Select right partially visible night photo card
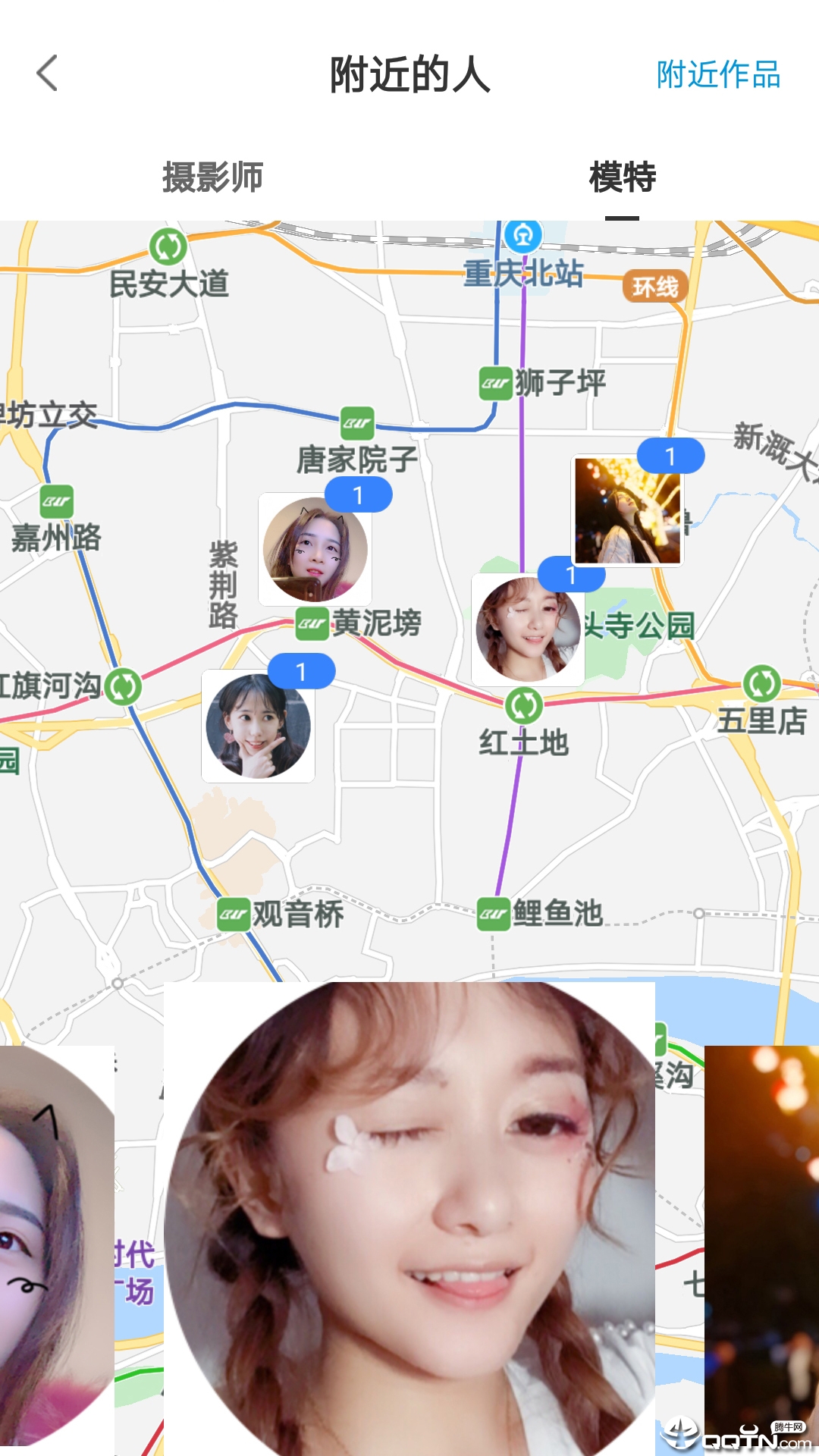 click(762, 1244)
